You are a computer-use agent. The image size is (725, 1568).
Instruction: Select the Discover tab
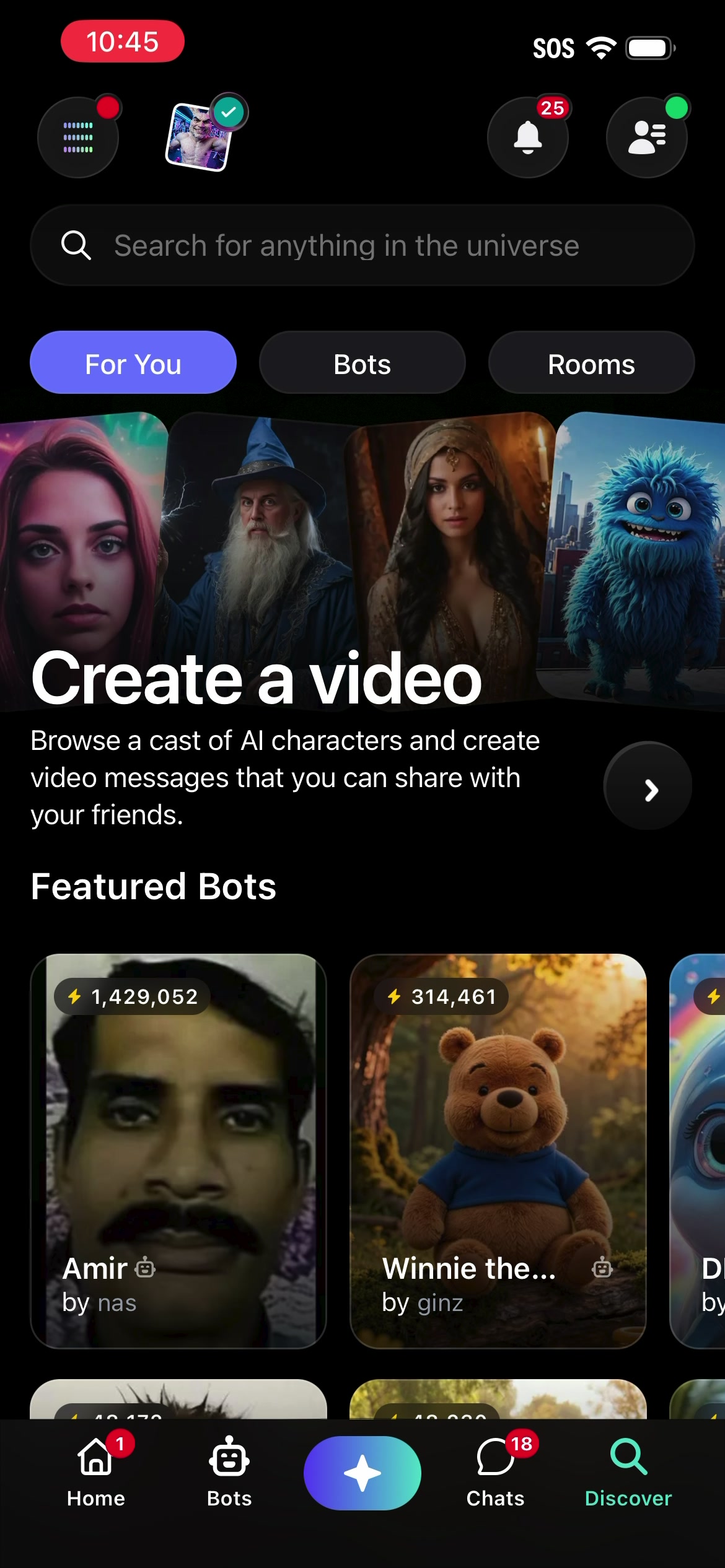[x=628, y=1473]
